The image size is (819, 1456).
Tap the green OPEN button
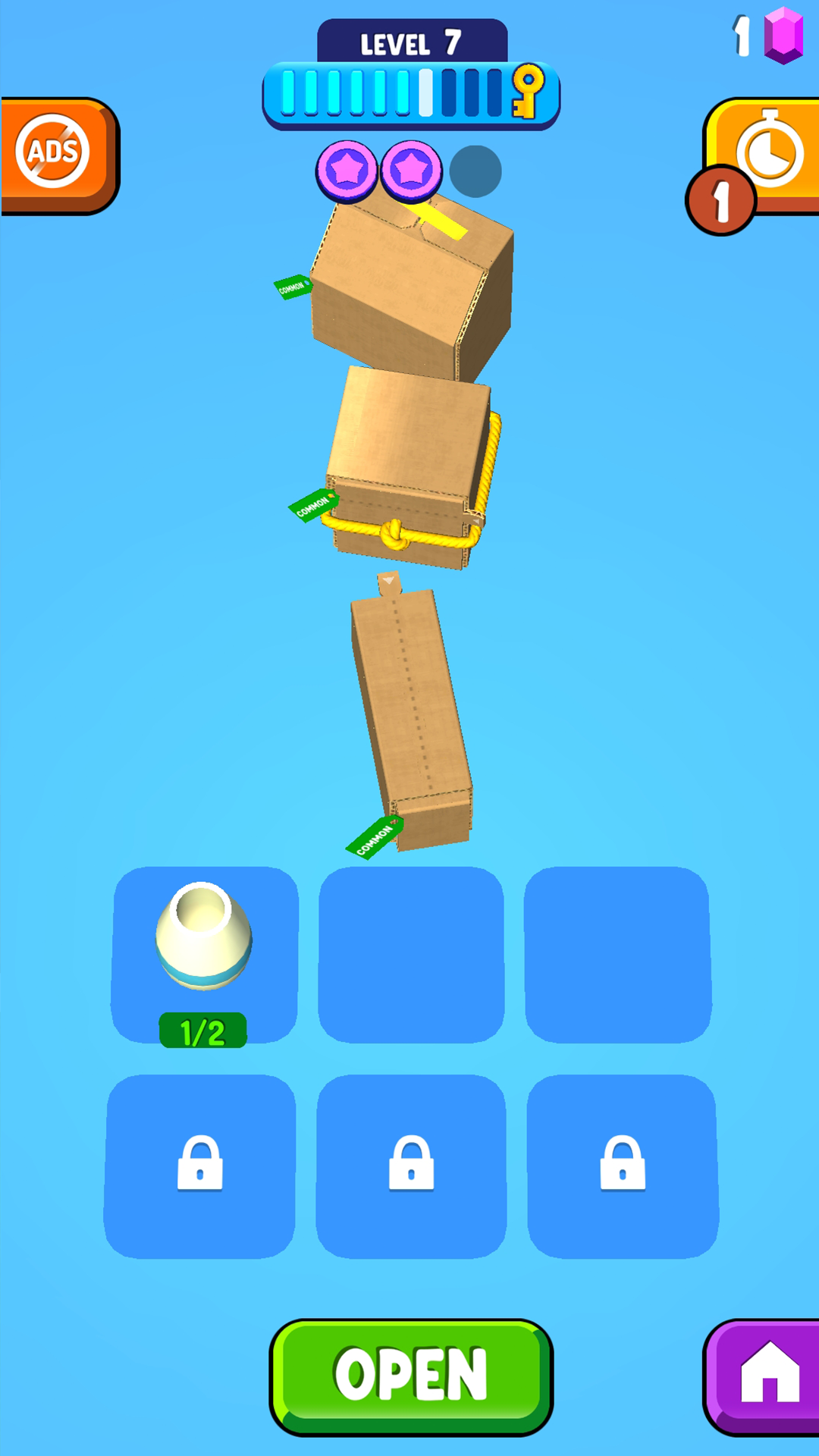[411, 1374]
